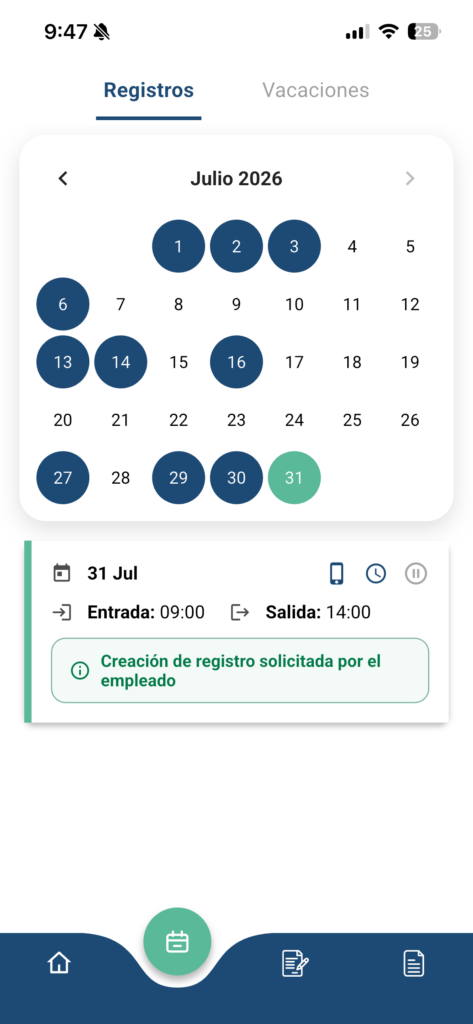Select July 1 on the calendar
The width and height of the screenshot is (473, 1024).
point(178,246)
